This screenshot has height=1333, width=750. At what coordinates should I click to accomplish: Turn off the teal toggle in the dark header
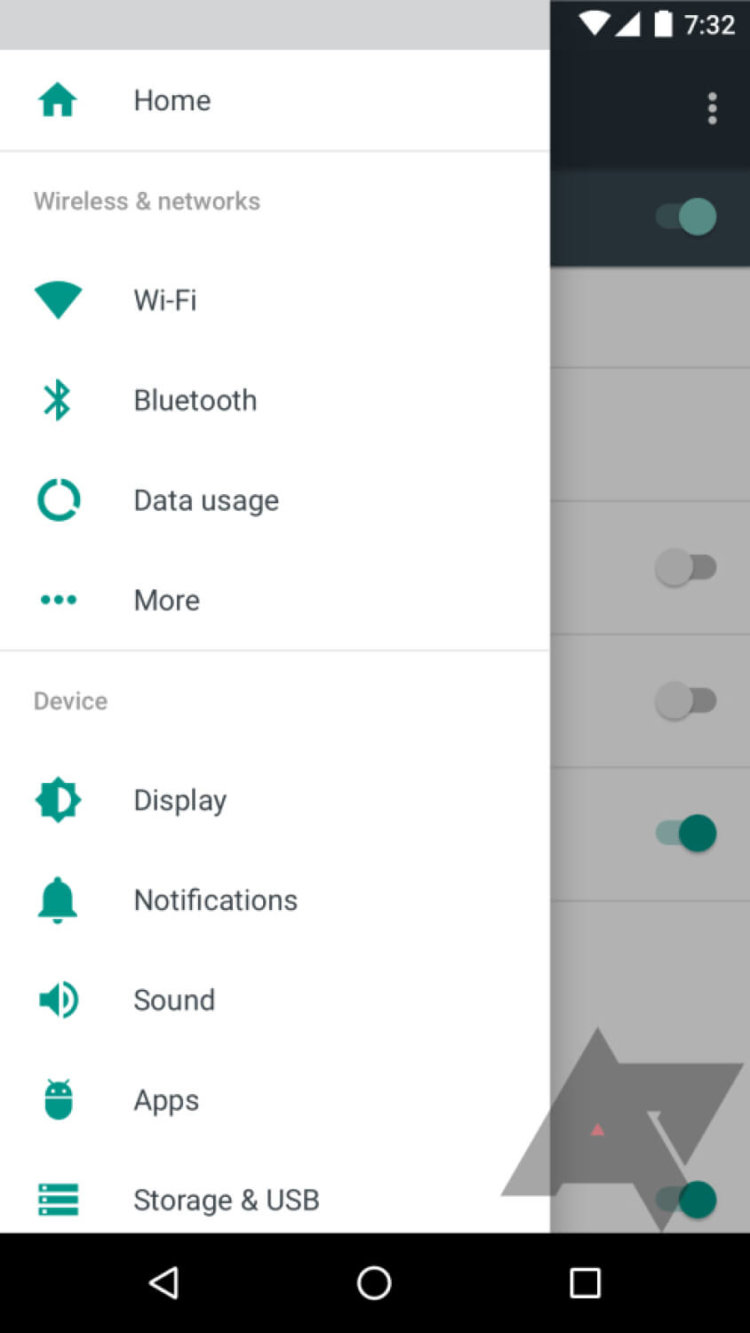685,215
